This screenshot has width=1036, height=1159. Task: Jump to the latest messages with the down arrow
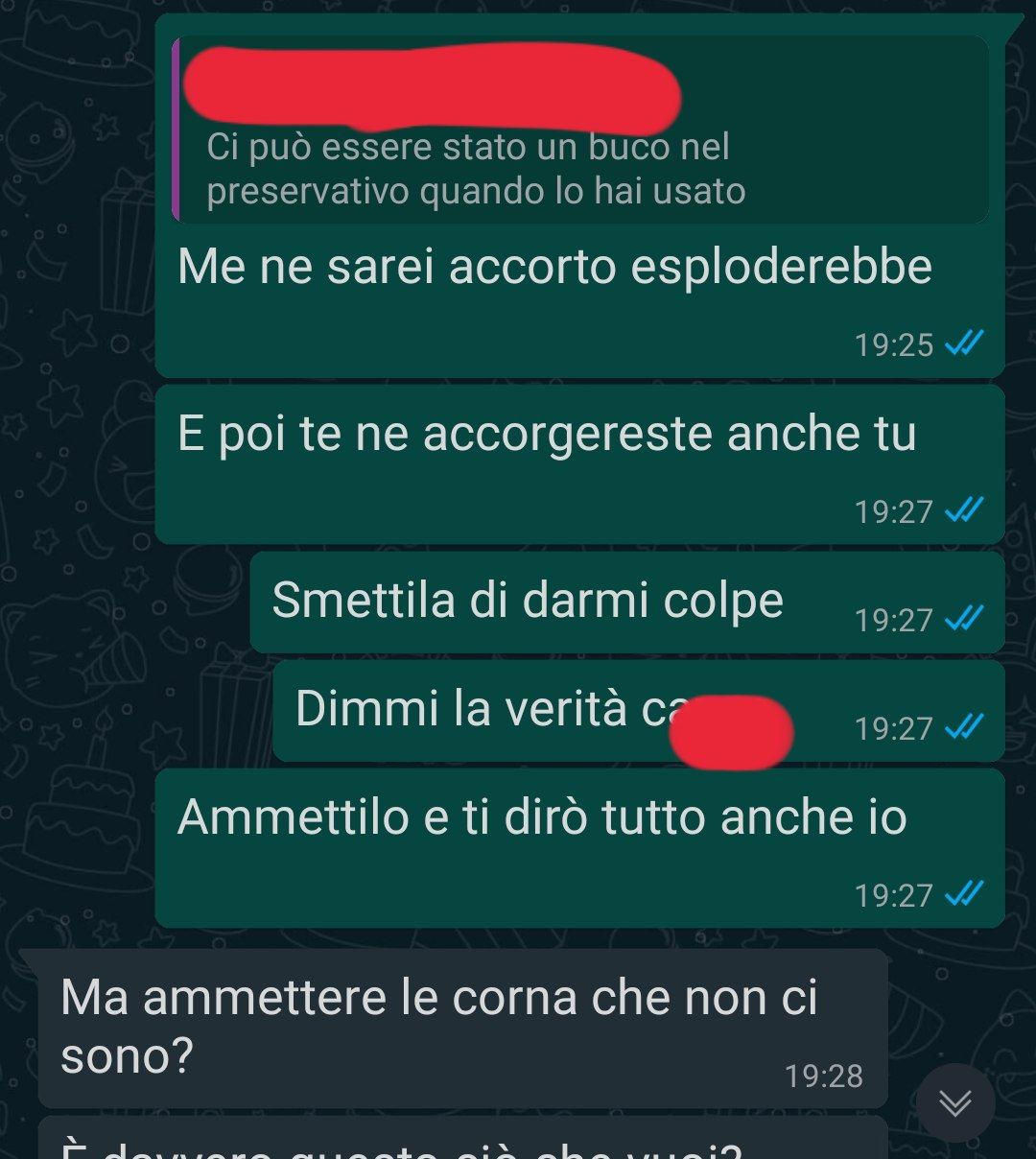(x=954, y=1103)
